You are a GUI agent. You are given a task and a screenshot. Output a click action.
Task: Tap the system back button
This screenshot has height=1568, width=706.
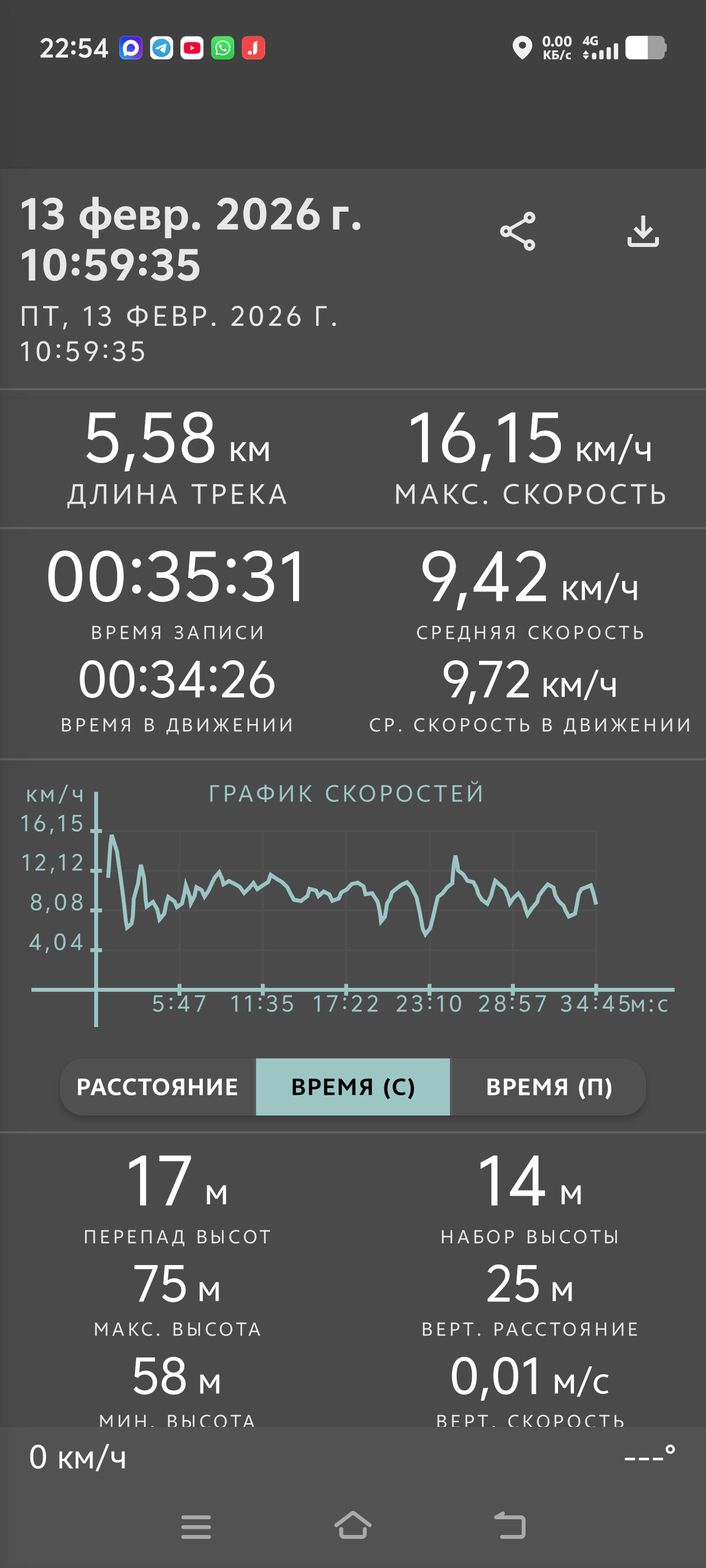click(510, 1525)
